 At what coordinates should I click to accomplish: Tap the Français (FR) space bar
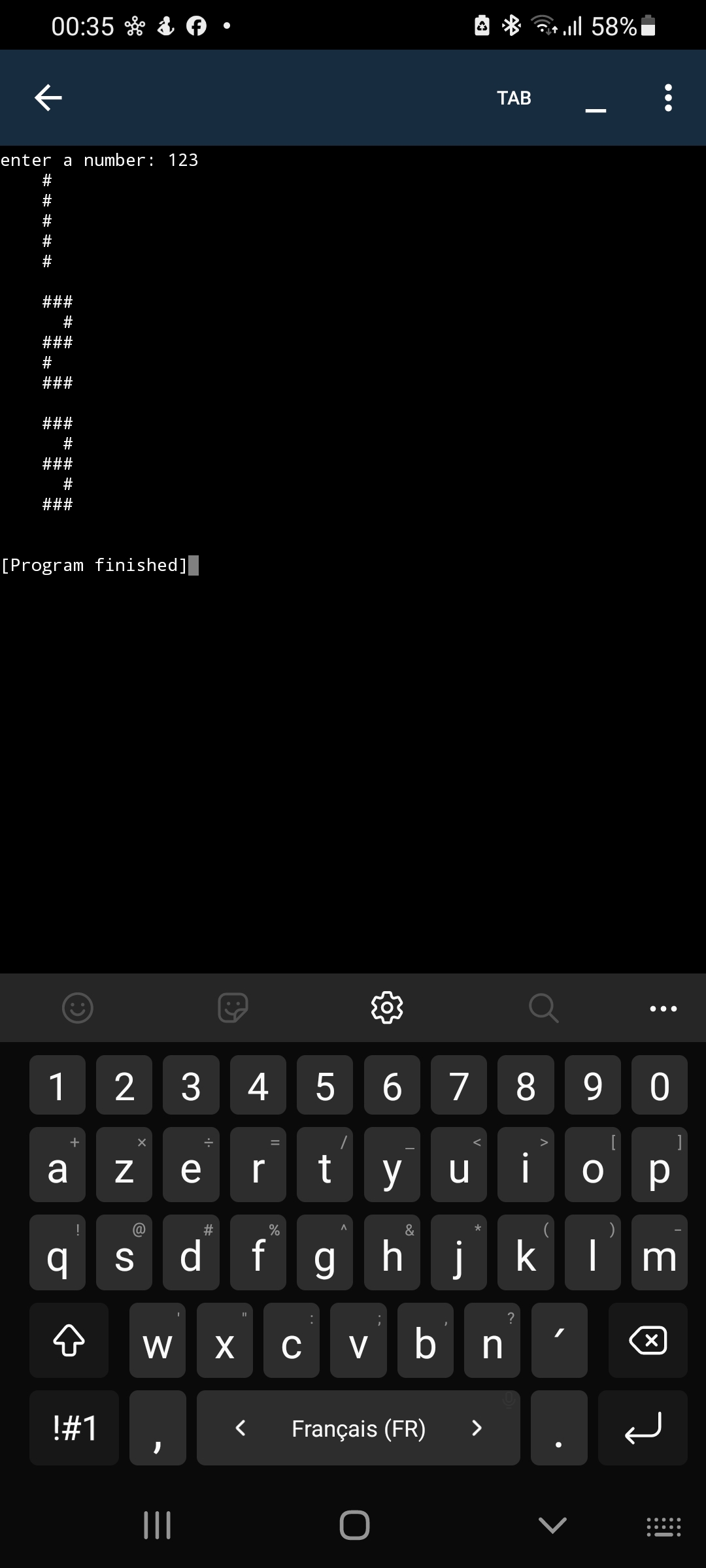pos(358,1428)
